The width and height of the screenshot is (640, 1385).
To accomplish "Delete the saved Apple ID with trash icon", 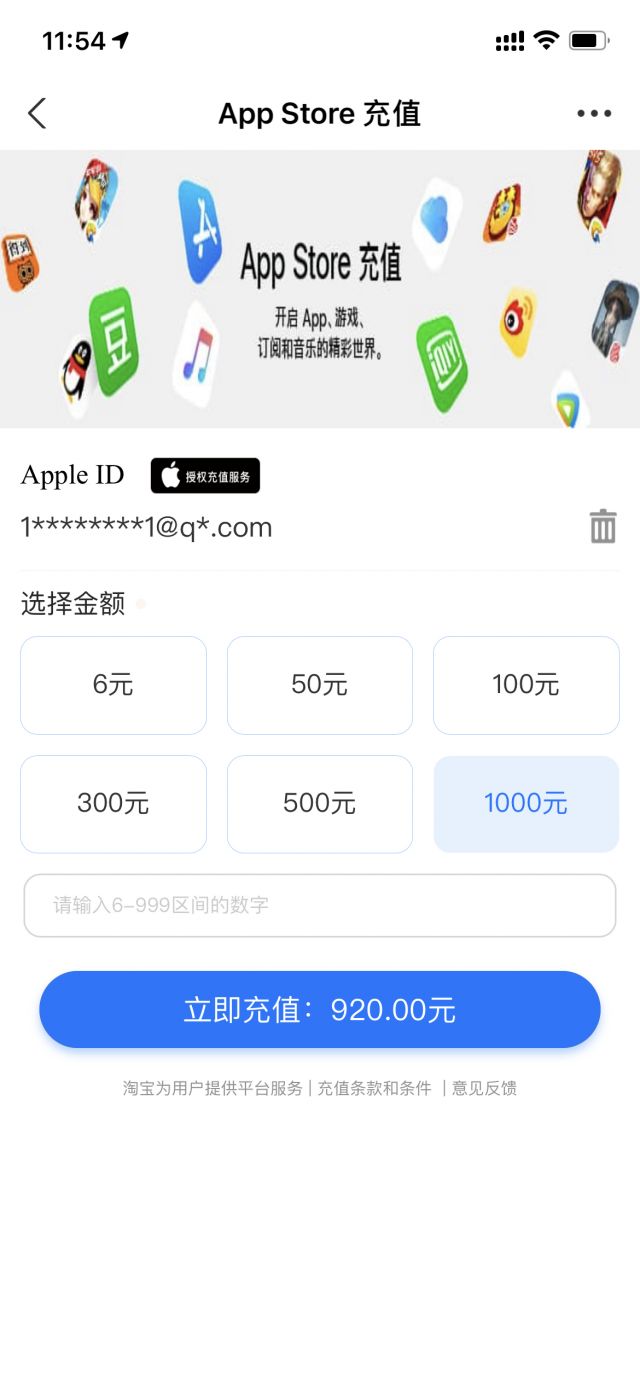I will (603, 526).
